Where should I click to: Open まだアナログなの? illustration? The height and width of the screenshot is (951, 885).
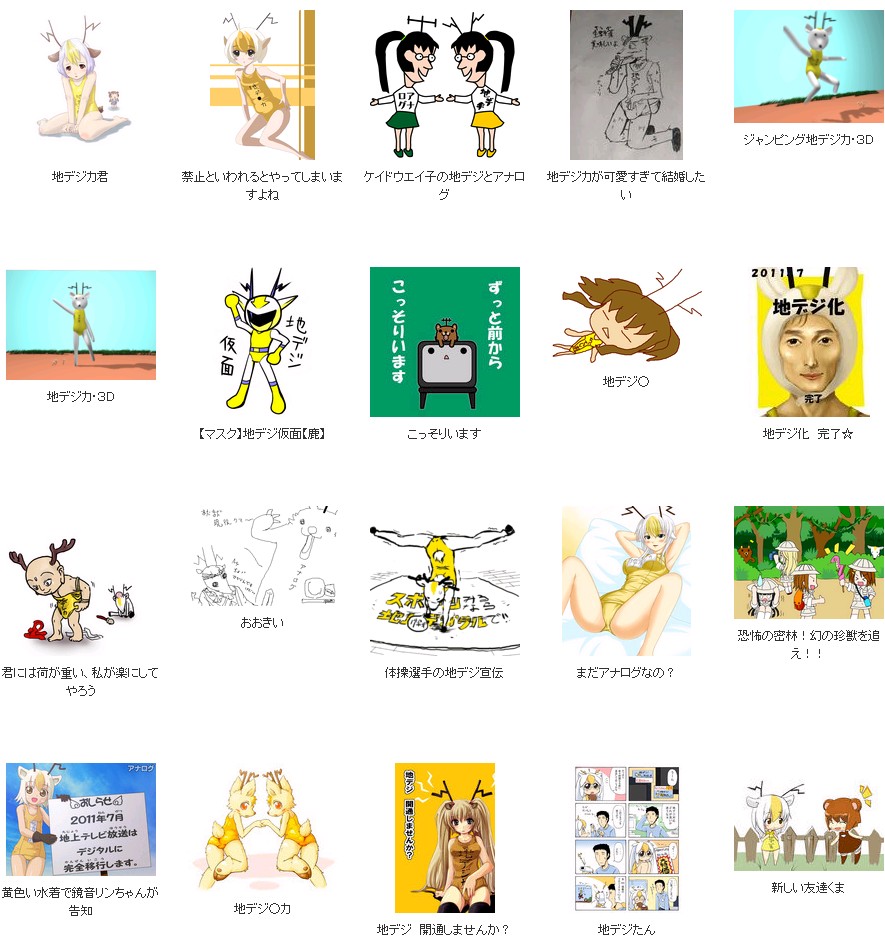(626, 580)
